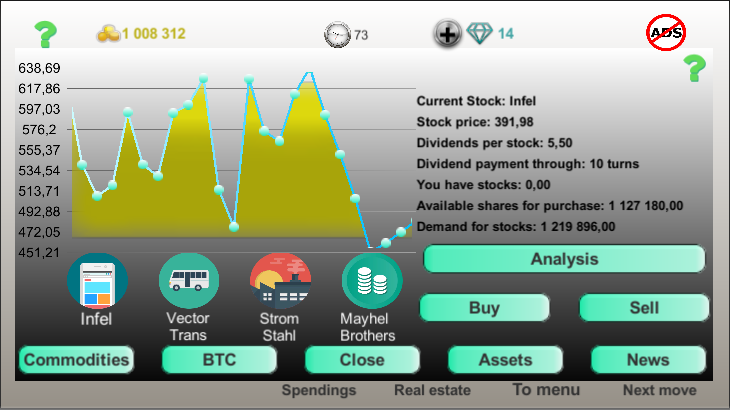Select the Mayhel Brothers stock

click(372, 282)
